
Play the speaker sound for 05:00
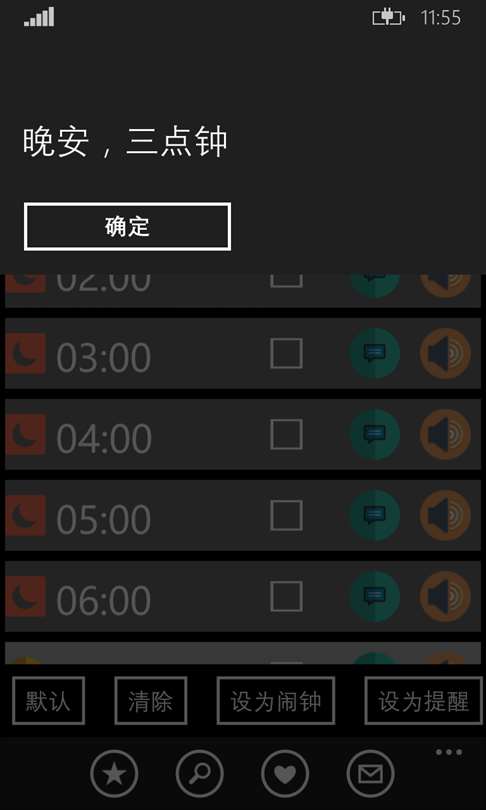[445, 515]
